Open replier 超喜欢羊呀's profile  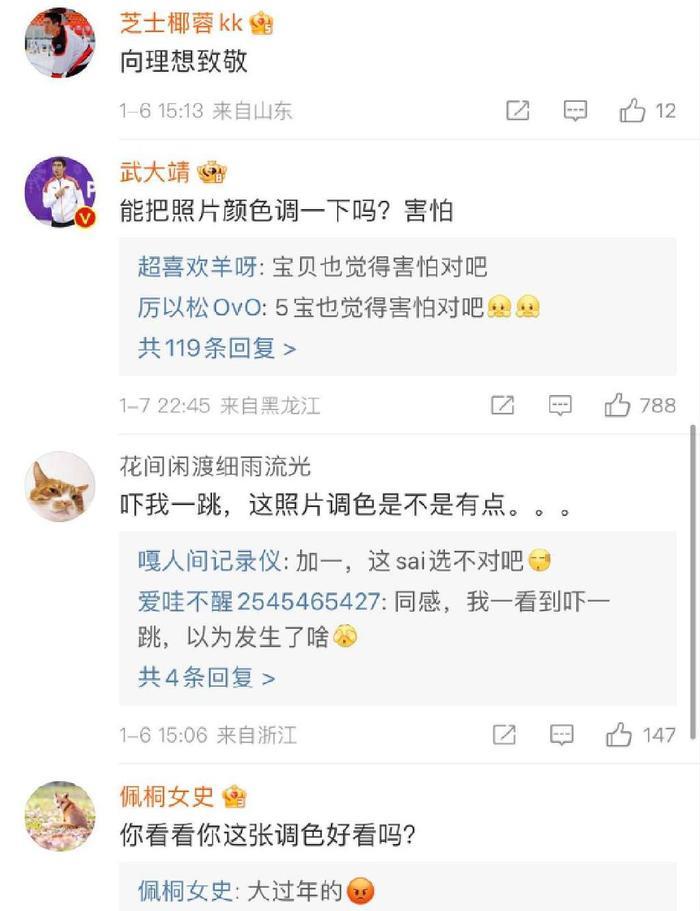pos(198,267)
